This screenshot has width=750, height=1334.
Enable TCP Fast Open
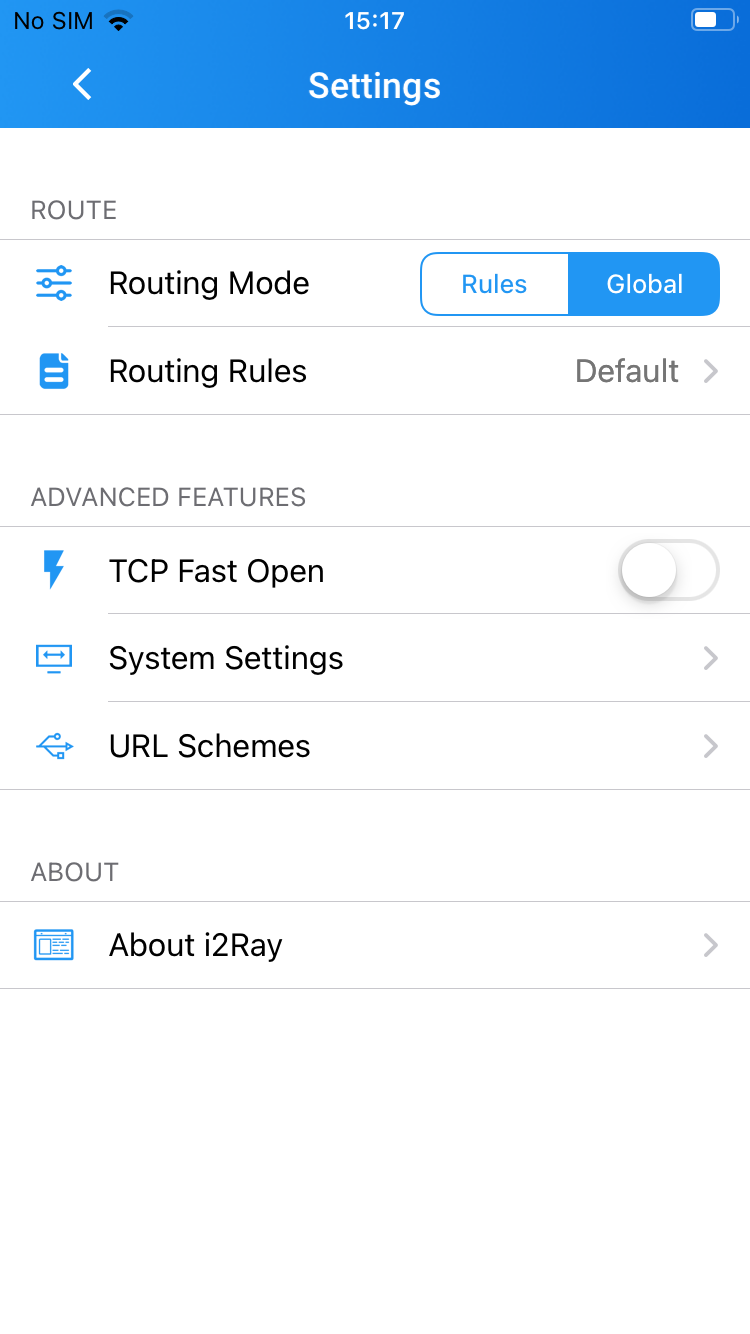pyautogui.click(x=669, y=570)
